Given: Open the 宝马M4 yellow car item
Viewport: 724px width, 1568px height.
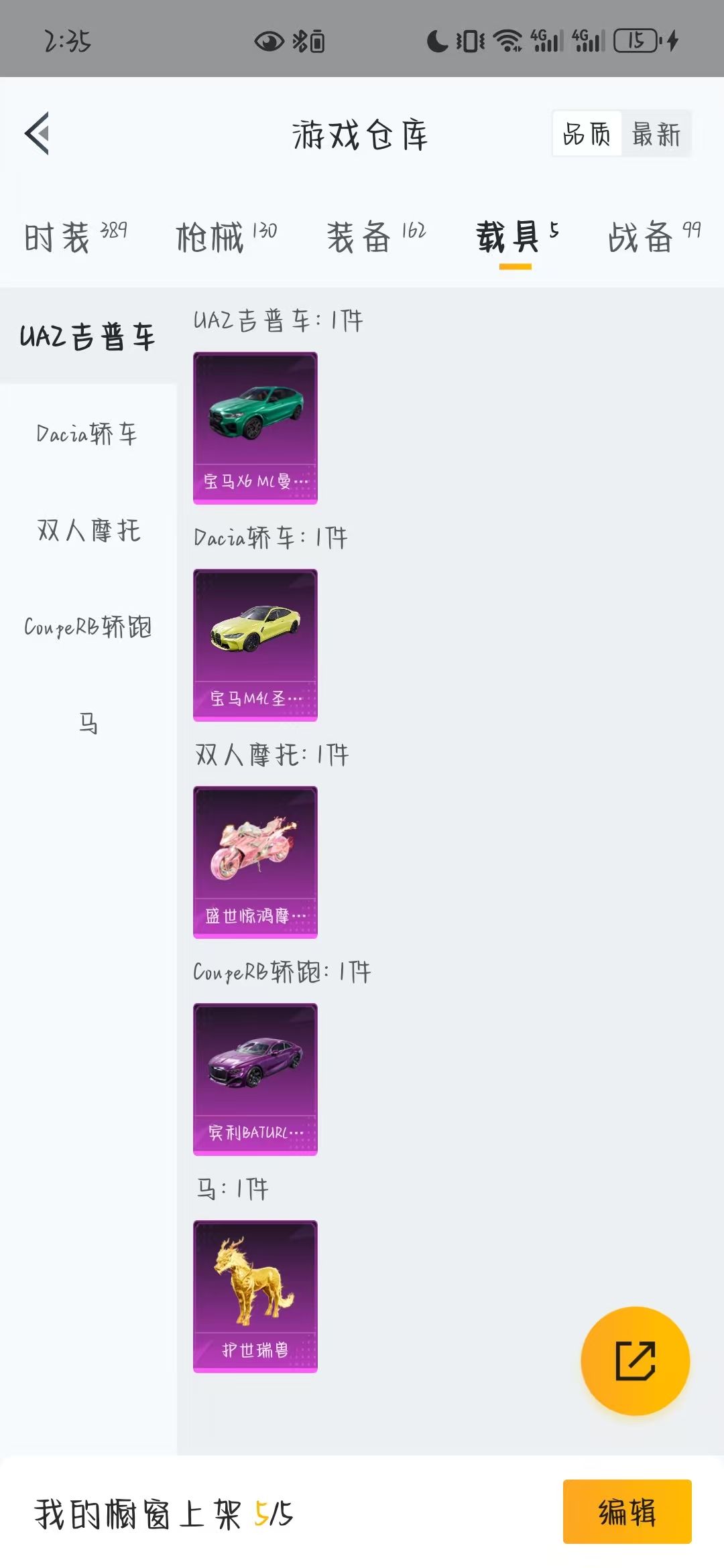Looking at the screenshot, I should pyautogui.click(x=255, y=645).
